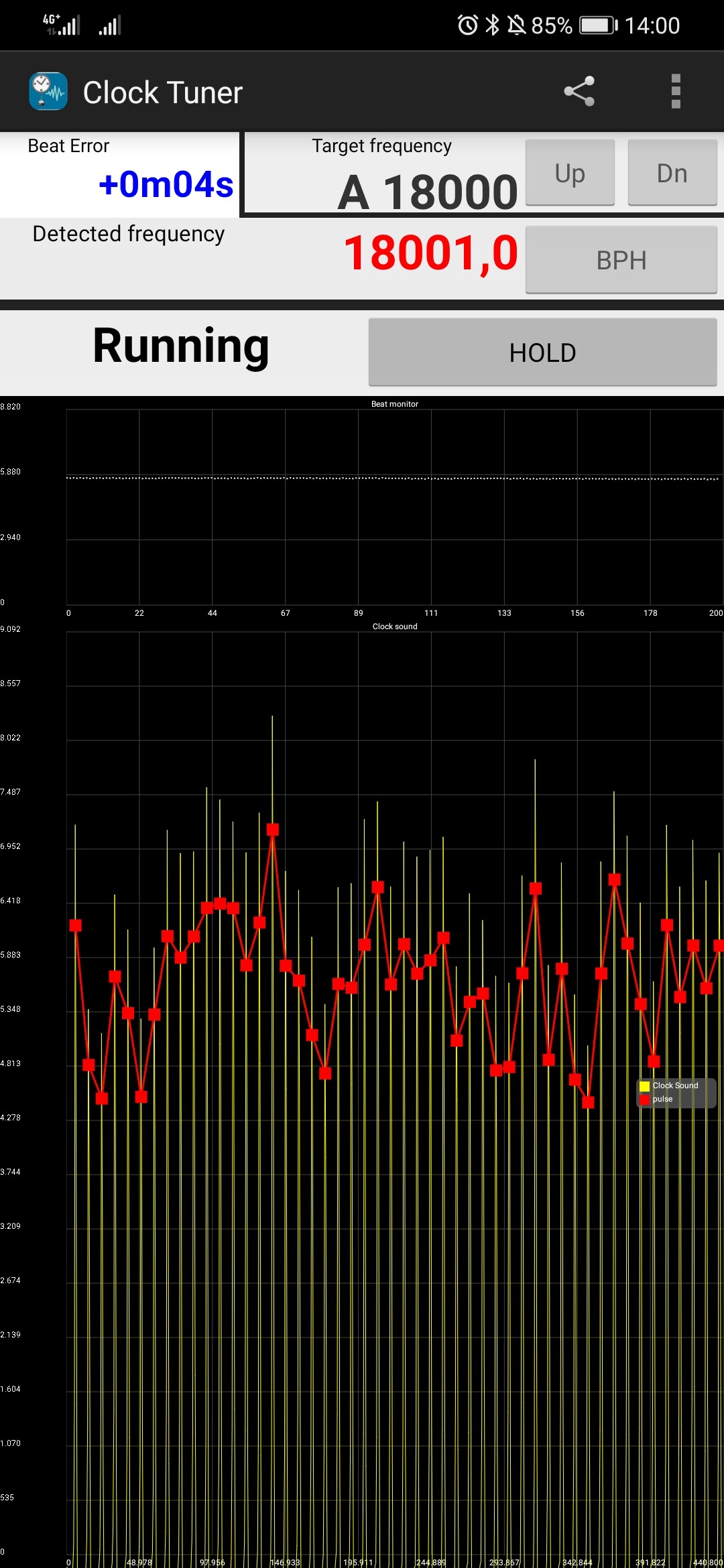
Task: Increase target frequency with Up
Action: pos(570,173)
